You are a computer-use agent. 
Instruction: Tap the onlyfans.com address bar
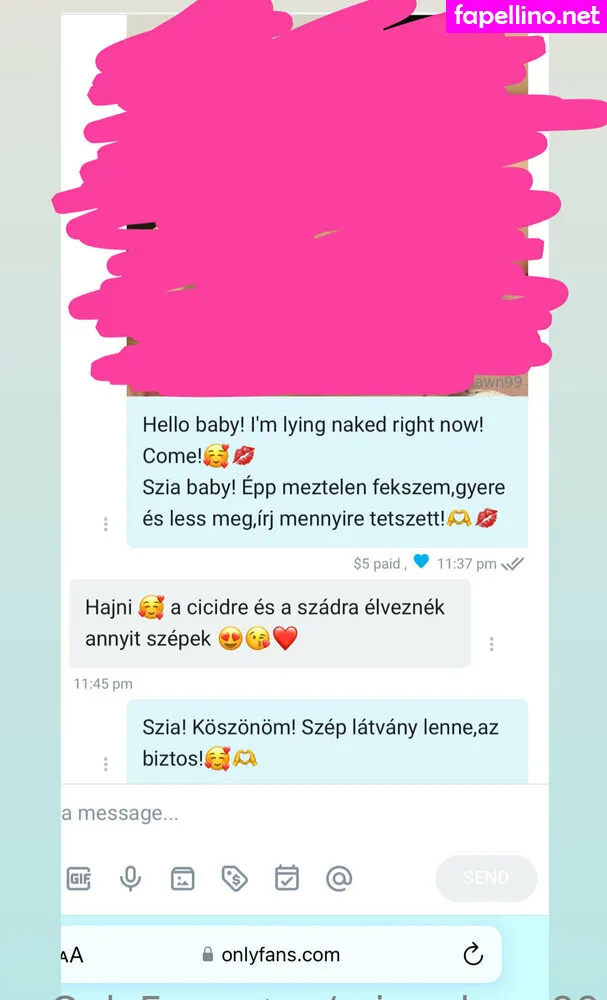[x=270, y=955]
